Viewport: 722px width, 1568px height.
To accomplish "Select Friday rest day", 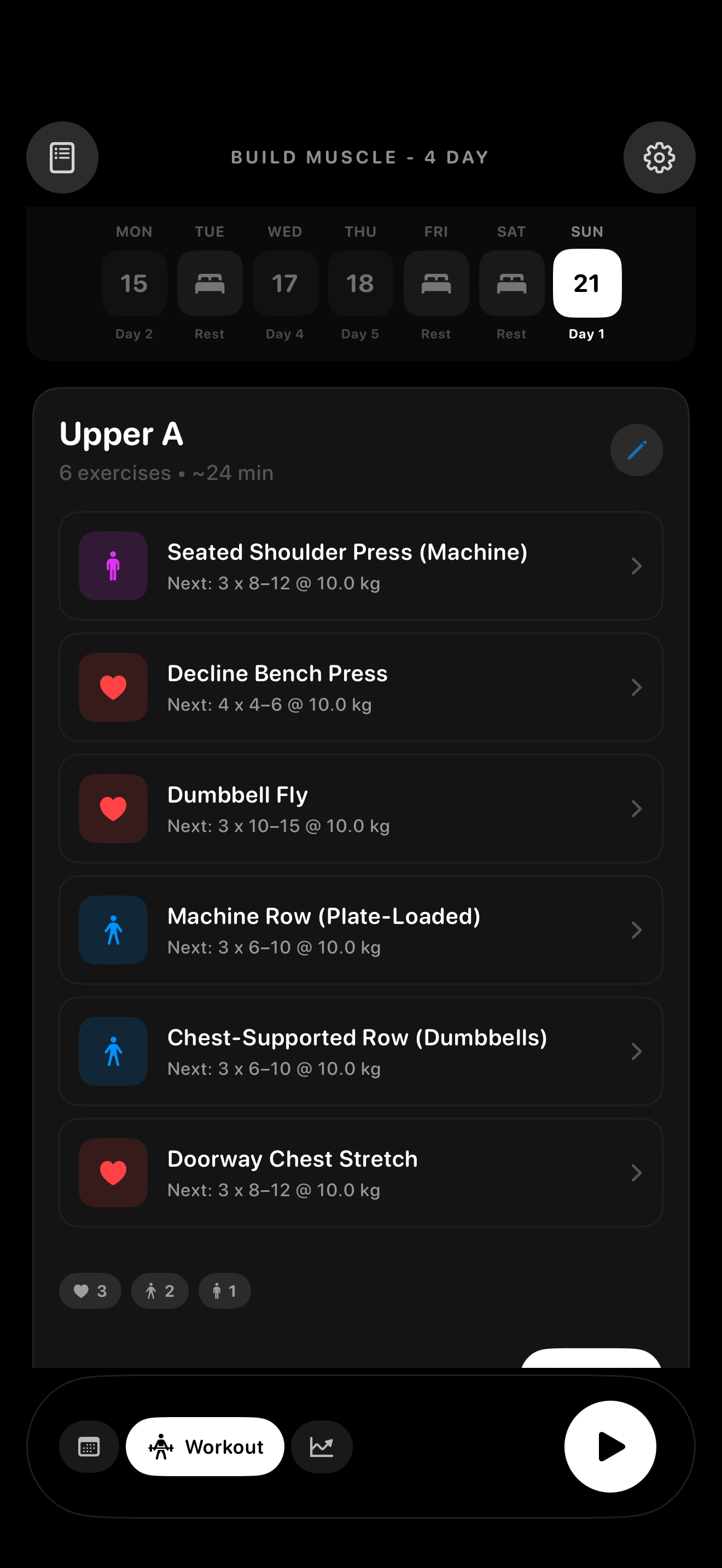I will pyautogui.click(x=436, y=284).
